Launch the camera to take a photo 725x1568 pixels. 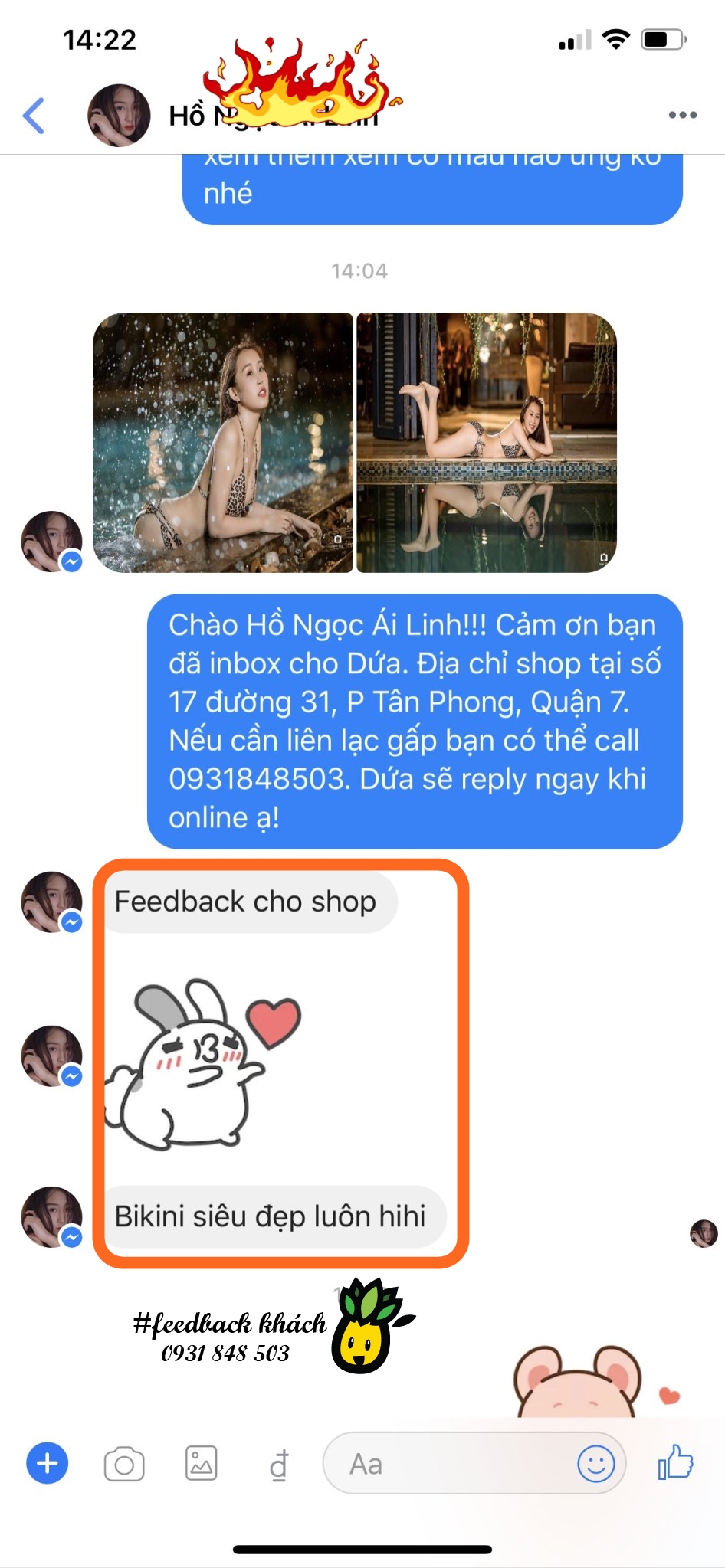(124, 1464)
